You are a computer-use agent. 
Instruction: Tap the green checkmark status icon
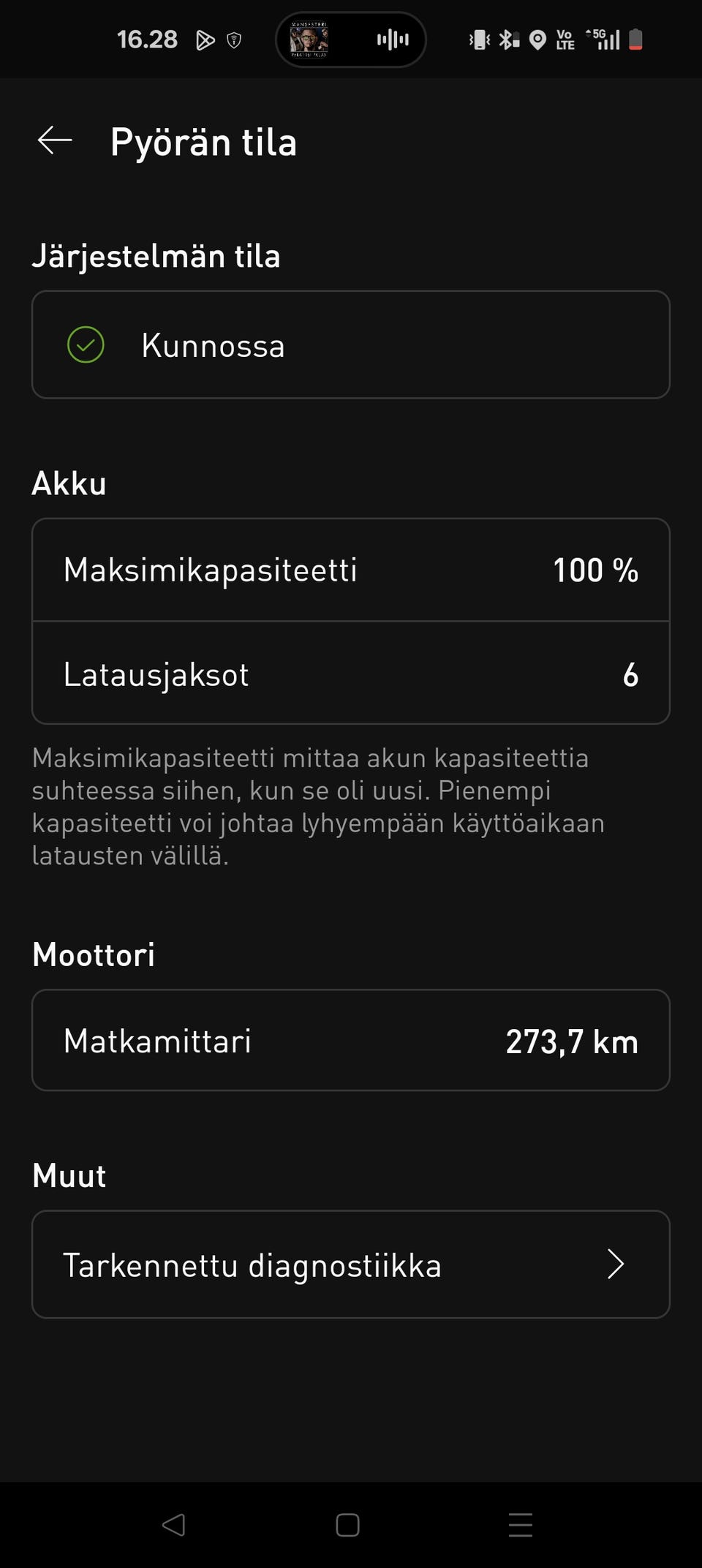coord(86,345)
